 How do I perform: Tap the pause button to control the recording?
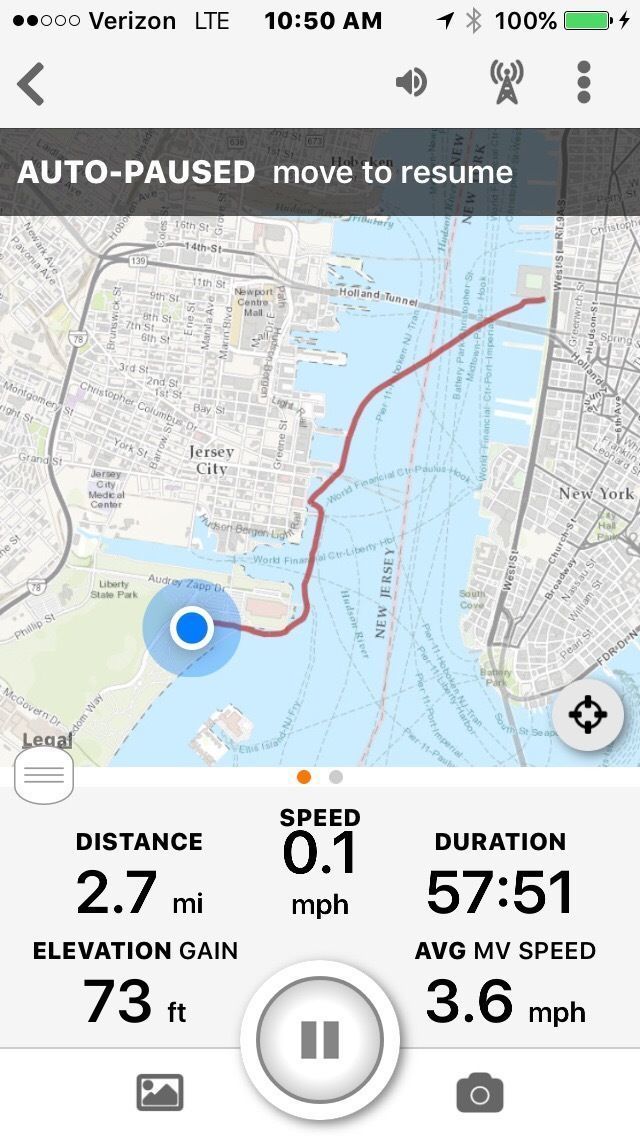click(320, 1040)
